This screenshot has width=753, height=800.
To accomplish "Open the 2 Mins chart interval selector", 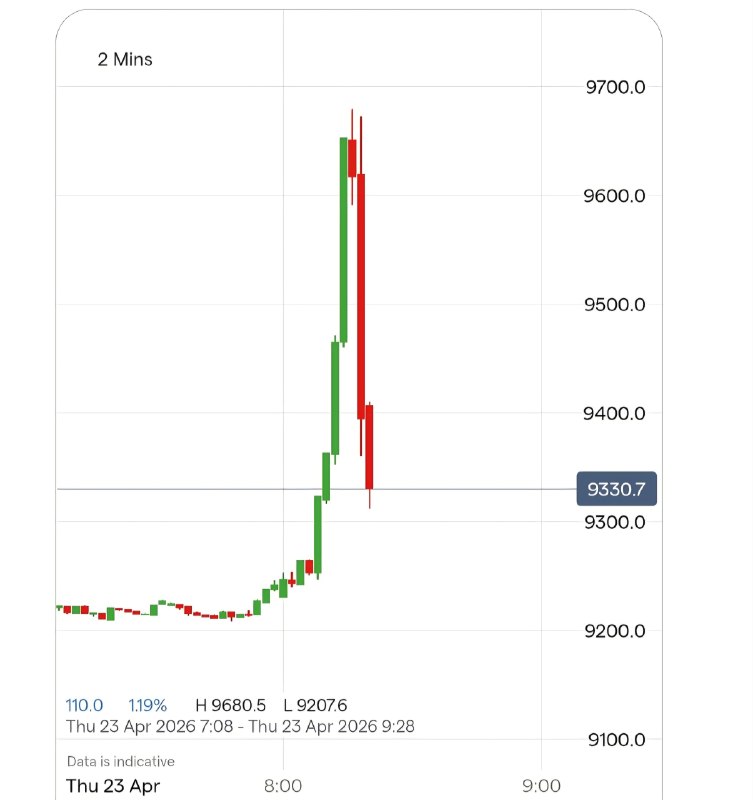I will coord(125,59).
